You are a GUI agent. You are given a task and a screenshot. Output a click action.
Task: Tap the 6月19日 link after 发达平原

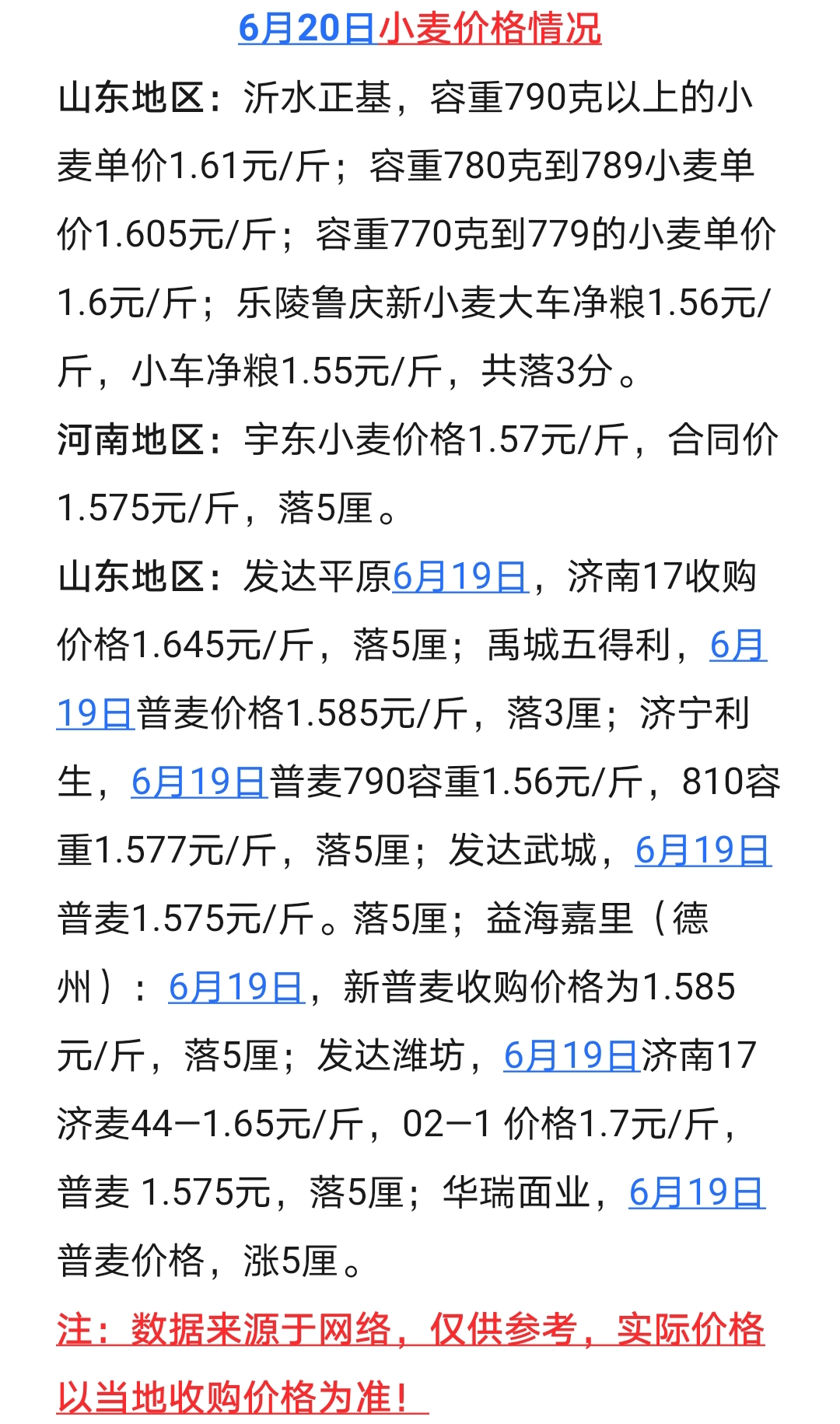click(460, 577)
